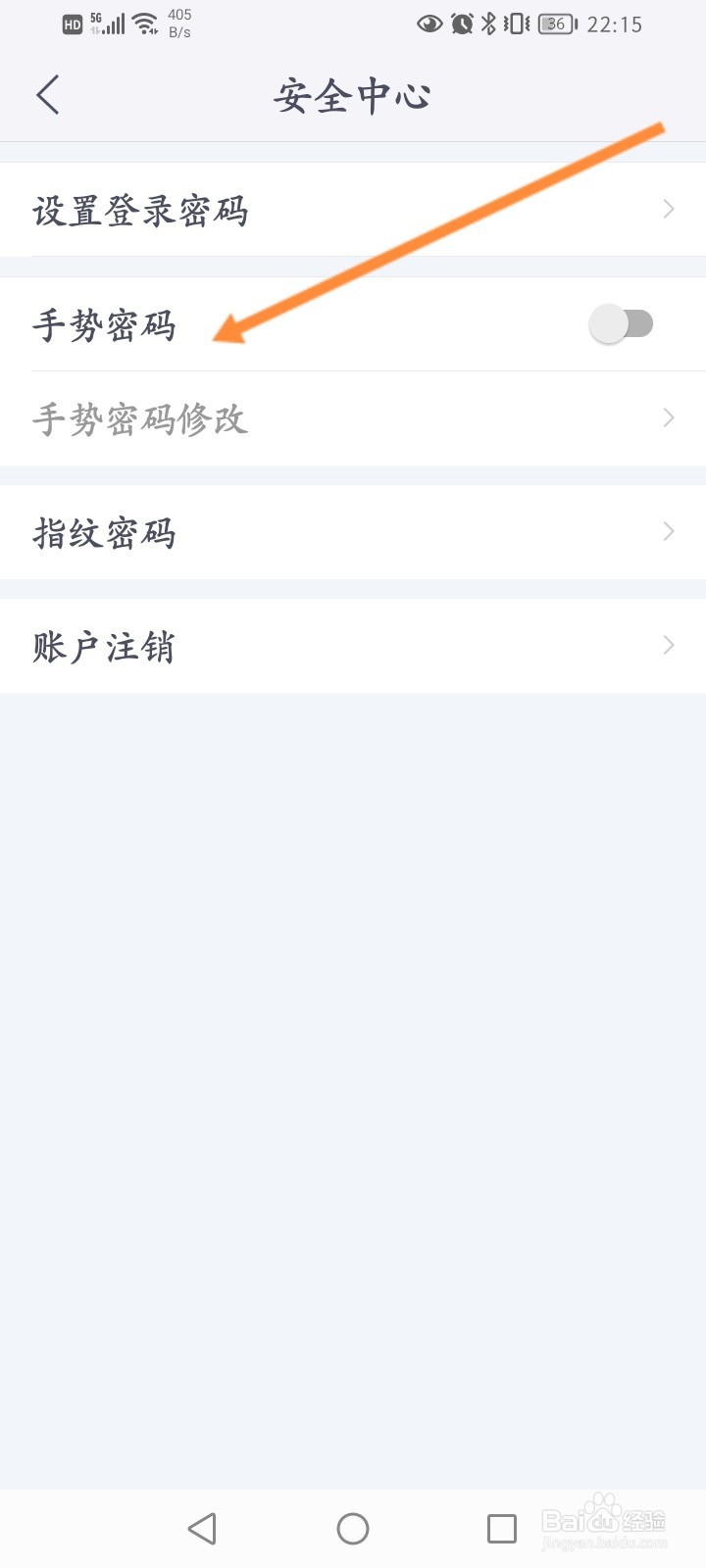Tap the eye comfort status icon

(x=429, y=24)
